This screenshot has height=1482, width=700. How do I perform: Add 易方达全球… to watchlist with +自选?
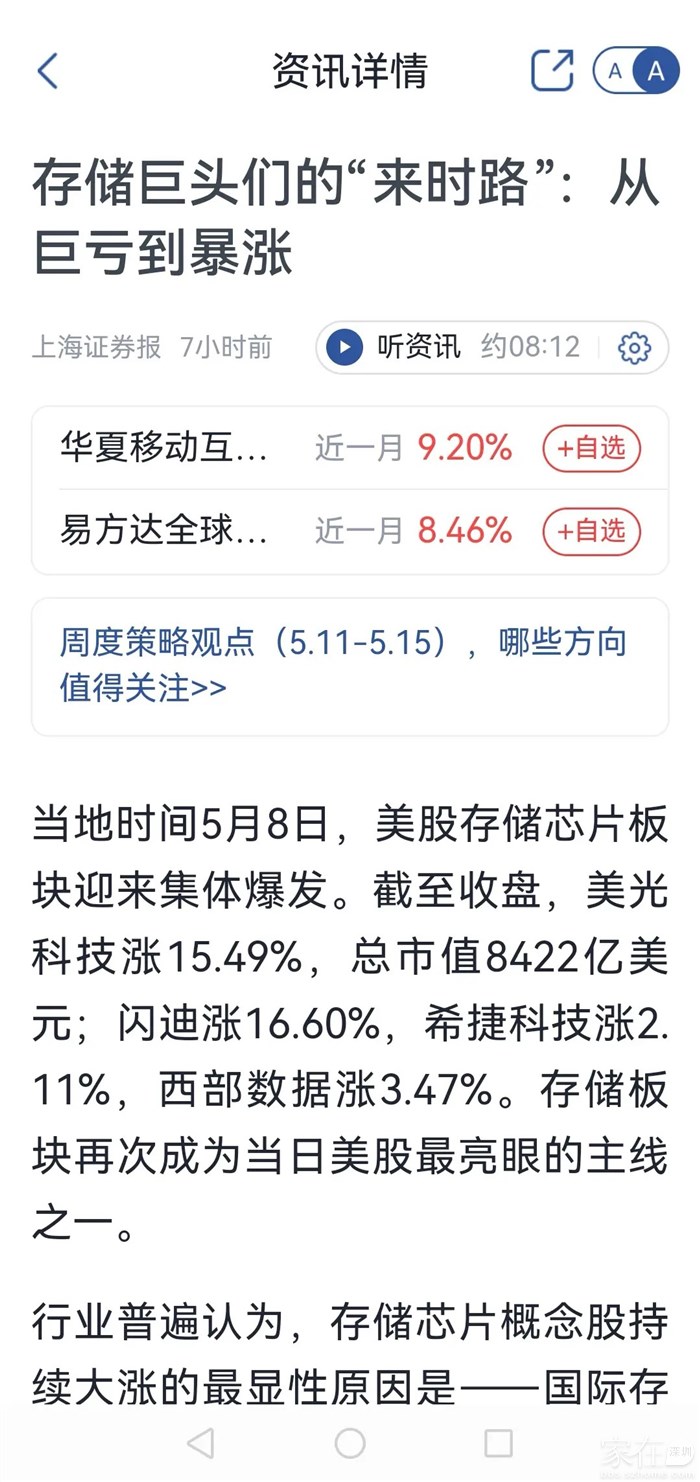591,530
